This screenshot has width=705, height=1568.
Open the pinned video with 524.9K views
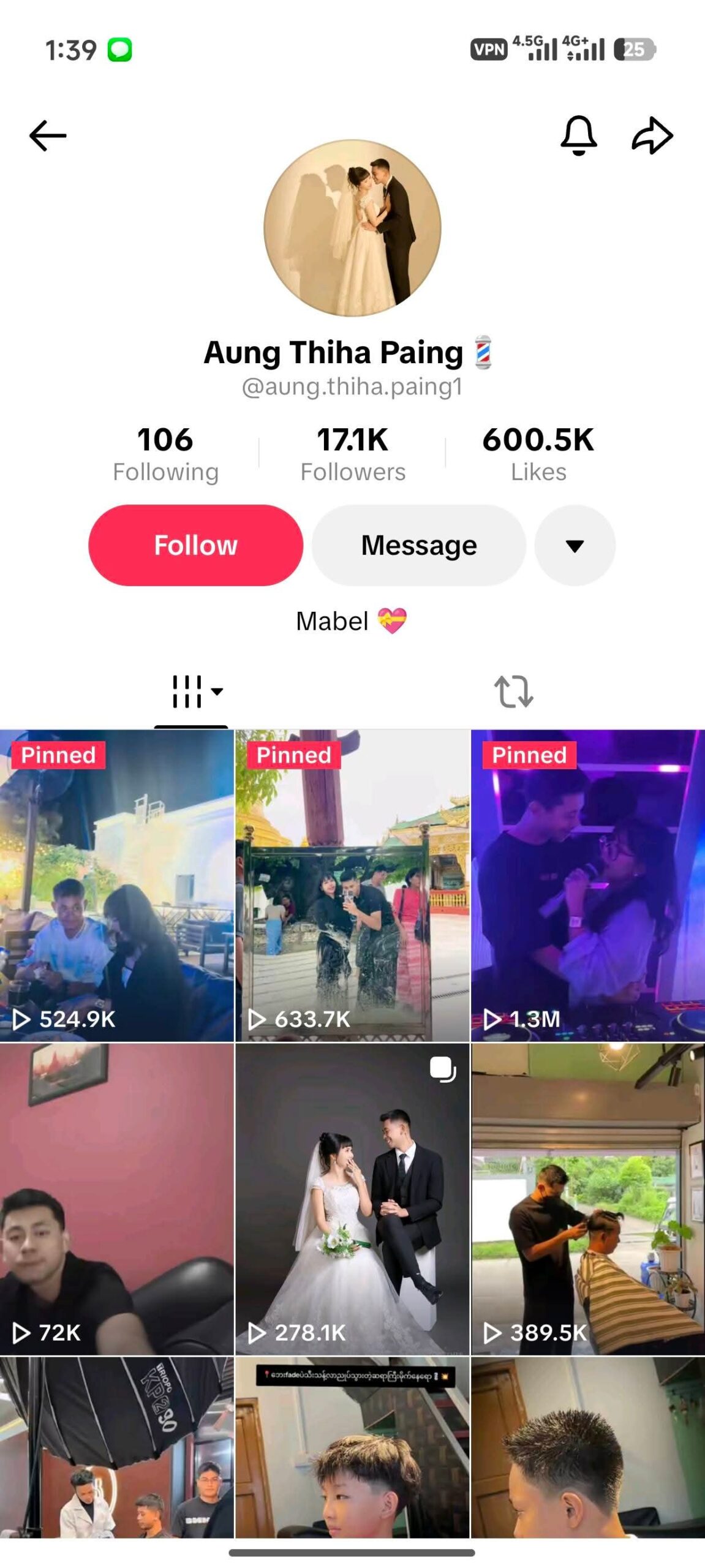tap(117, 885)
